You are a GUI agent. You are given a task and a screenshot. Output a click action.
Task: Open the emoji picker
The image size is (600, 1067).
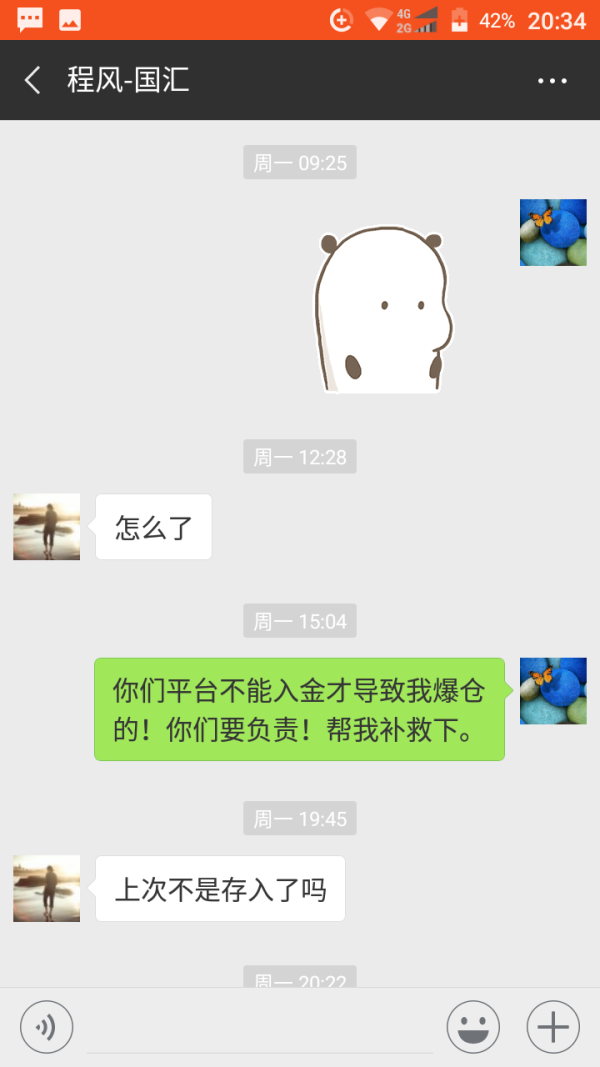point(473,1027)
